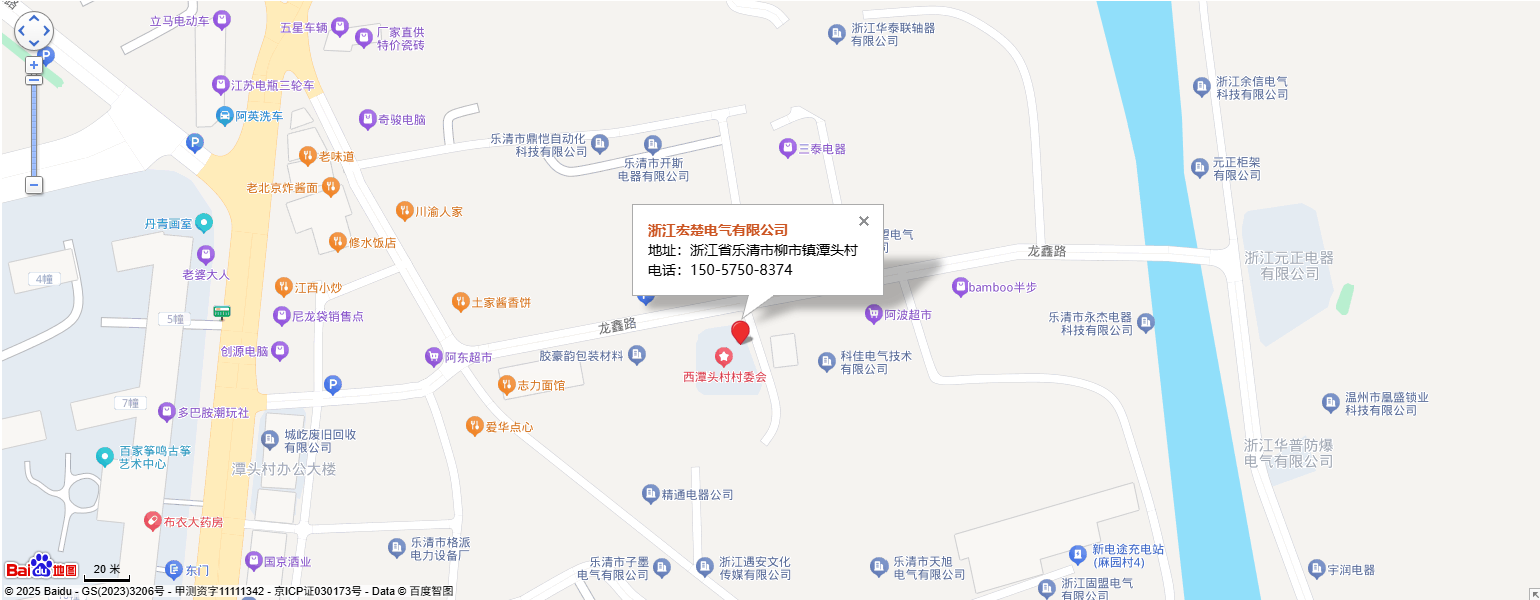Viewport: 1540px width, 600px height.
Task: Pan the map right with the arrow
Action: (x=46, y=31)
